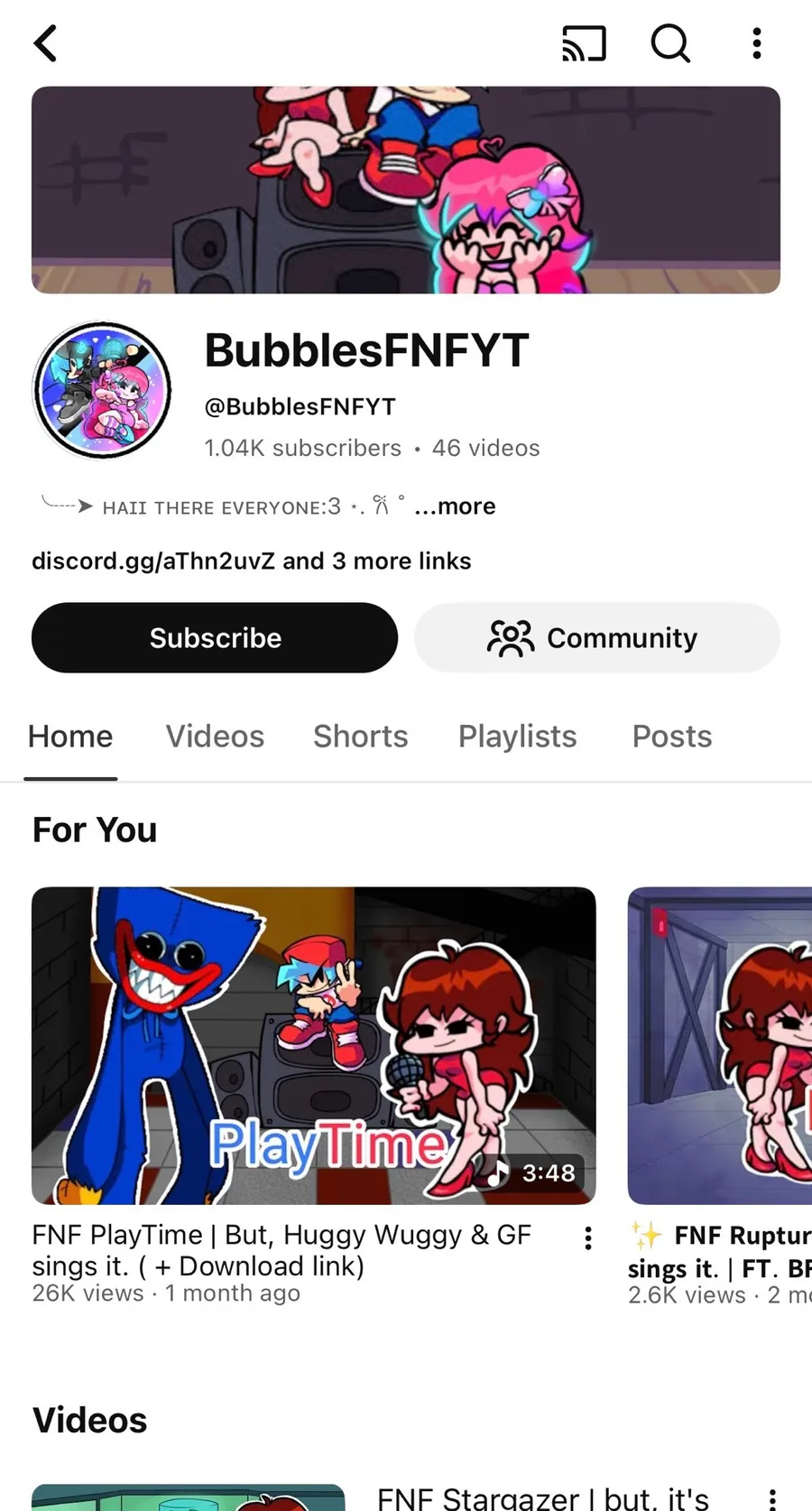Switch to the Videos tab
This screenshot has height=1511, width=812.
215,737
